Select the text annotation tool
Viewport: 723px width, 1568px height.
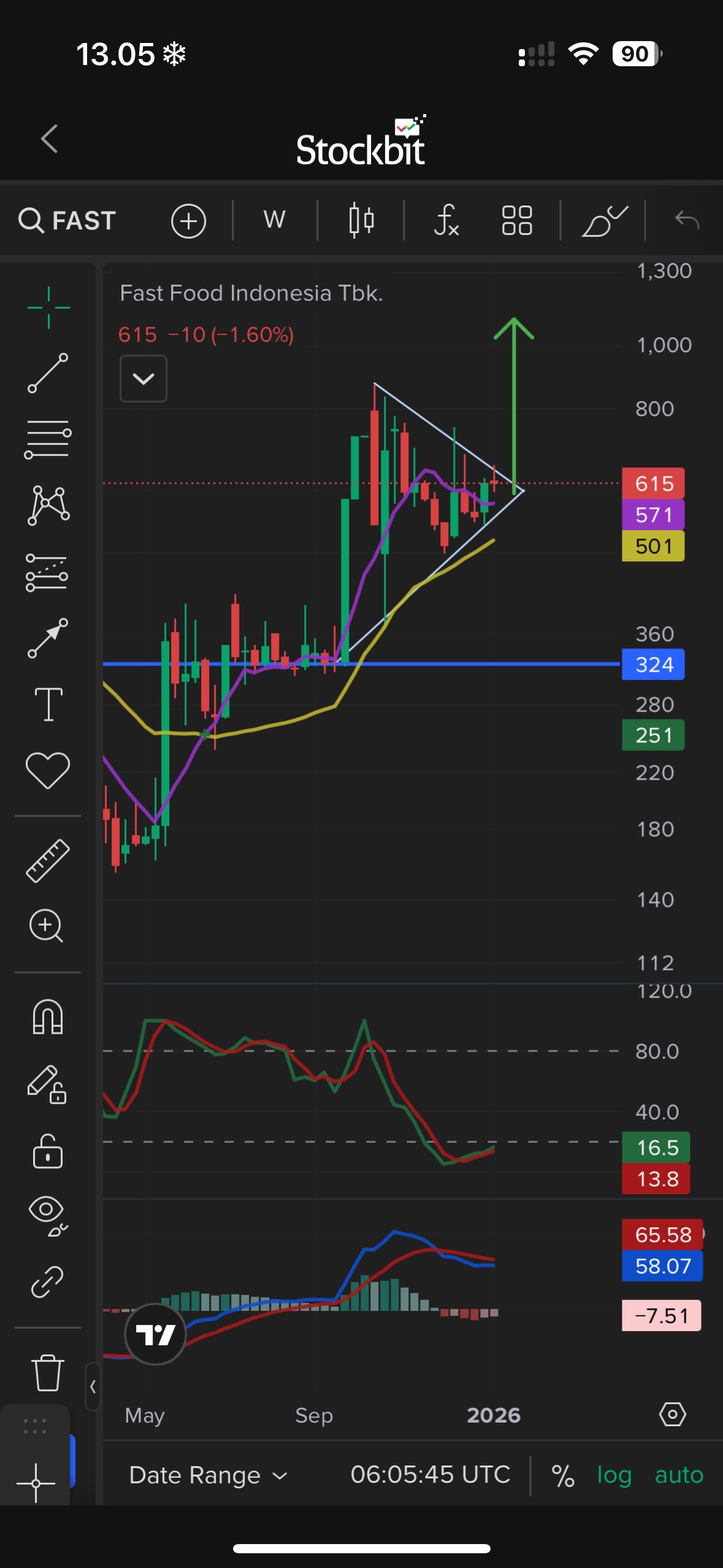pyautogui.click(x=48, y=703)
